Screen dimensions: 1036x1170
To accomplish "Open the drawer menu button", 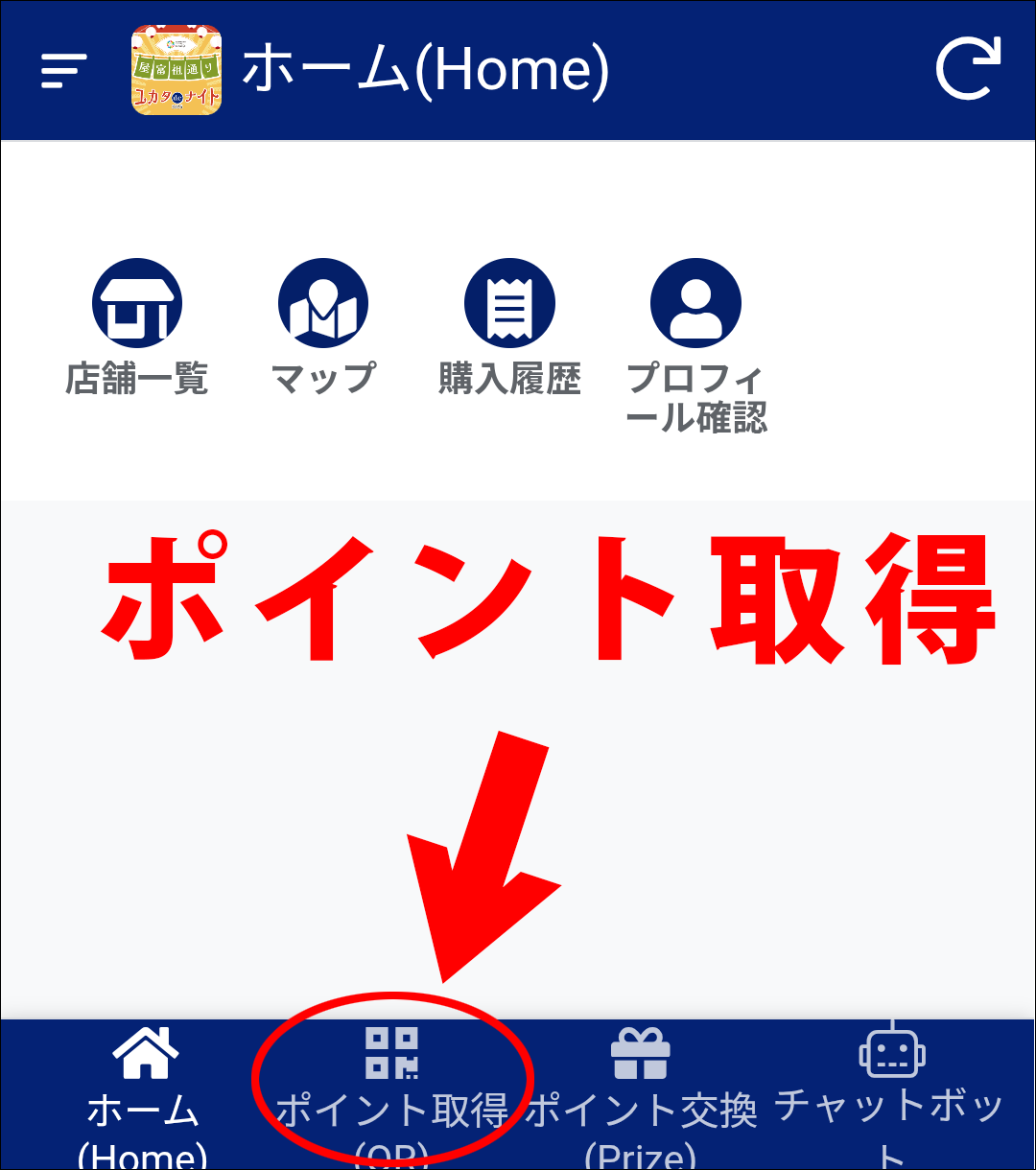I will pos(64,70).
